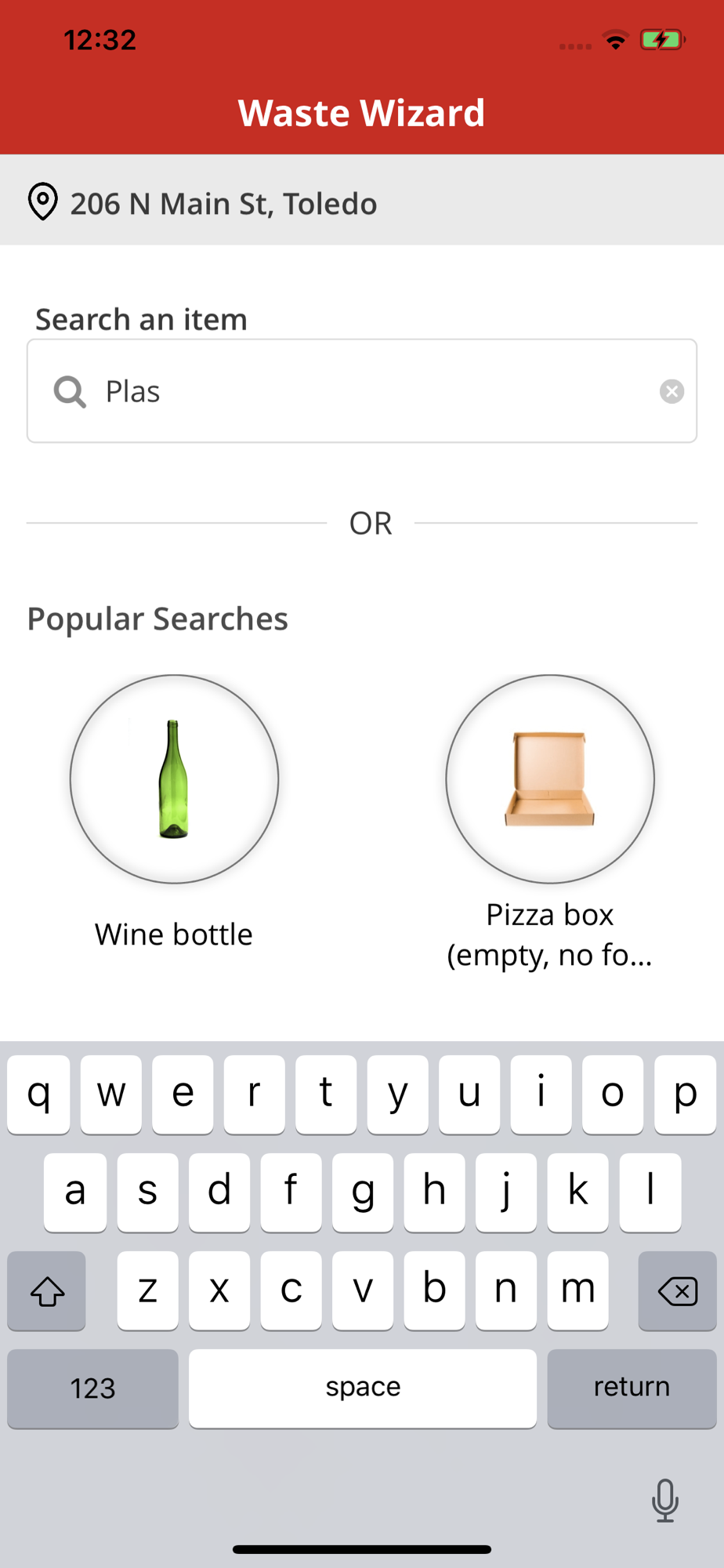Switch the keyboard to numbers with 123

tap(92, 1388)
